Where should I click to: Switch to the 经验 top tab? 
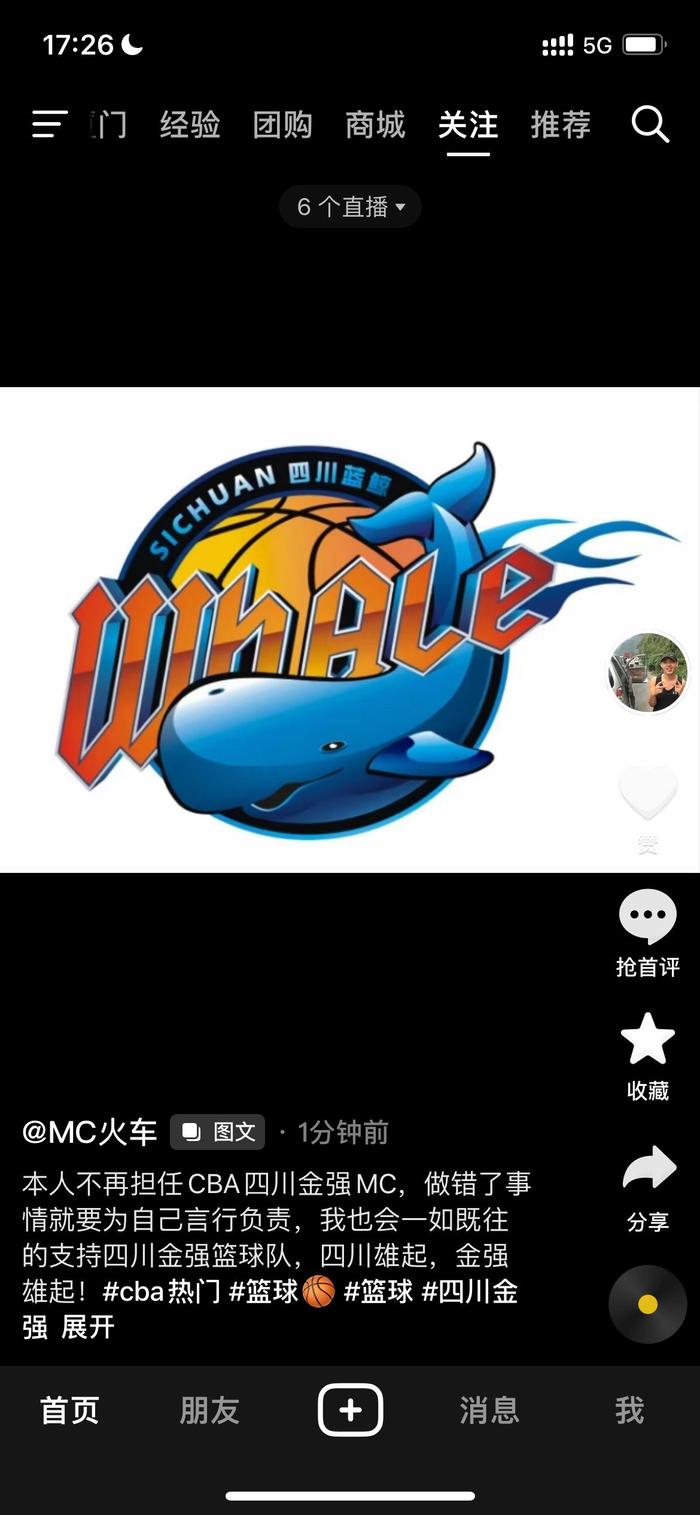(x=190, y=125)
